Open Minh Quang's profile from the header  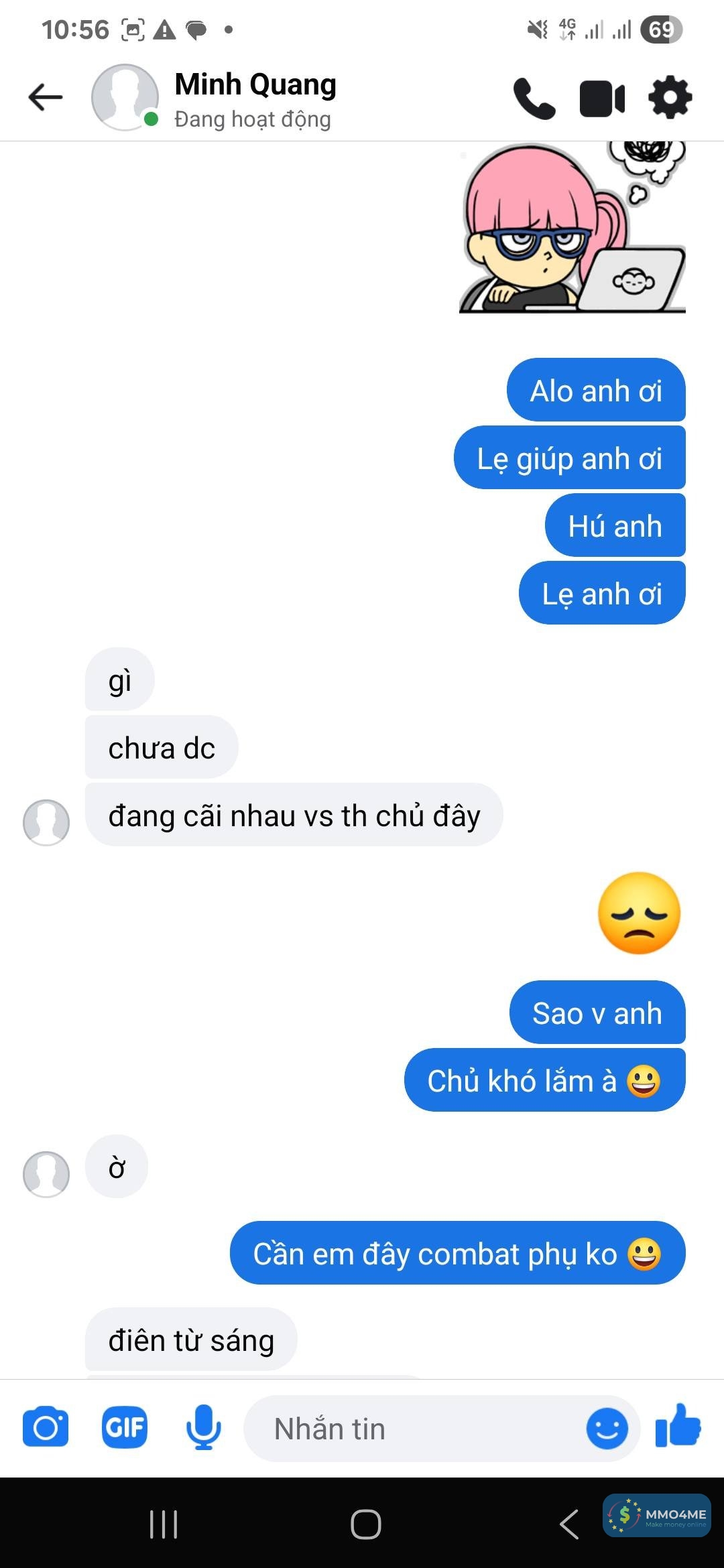pyautogui.click(x=255, y=99)
